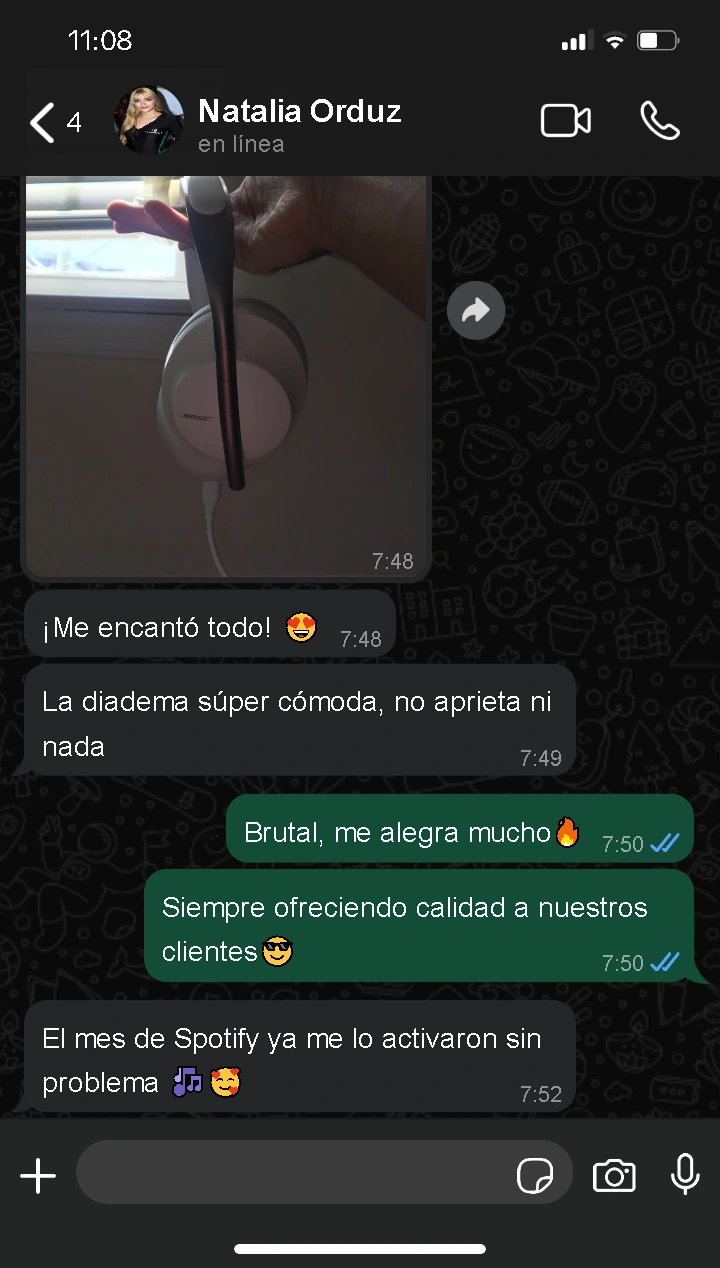Open the headphones photo full screen

[227, 376]
